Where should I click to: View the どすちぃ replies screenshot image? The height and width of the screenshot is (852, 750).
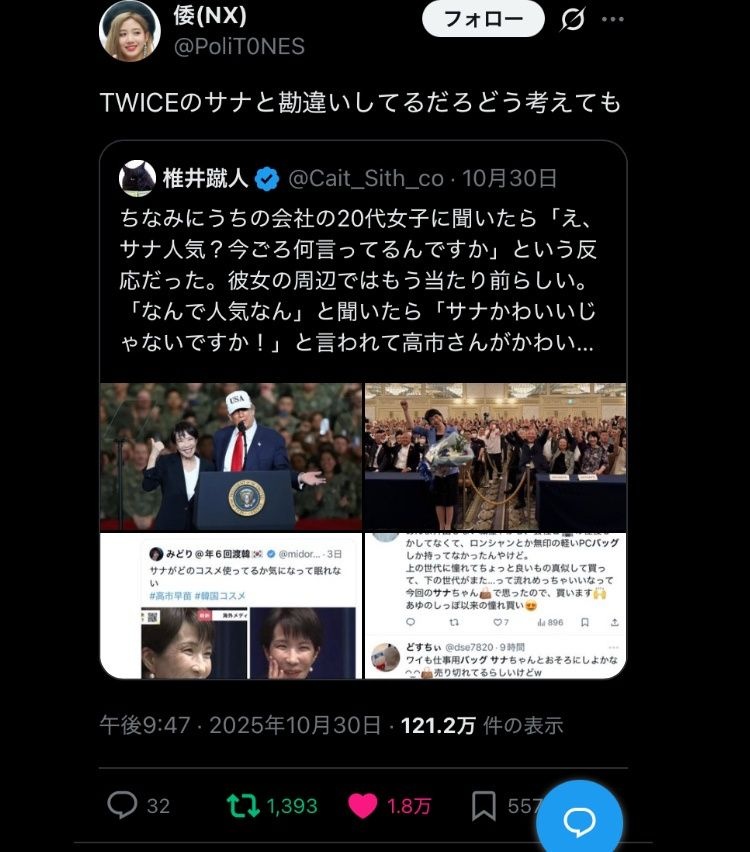pos(495,606)
